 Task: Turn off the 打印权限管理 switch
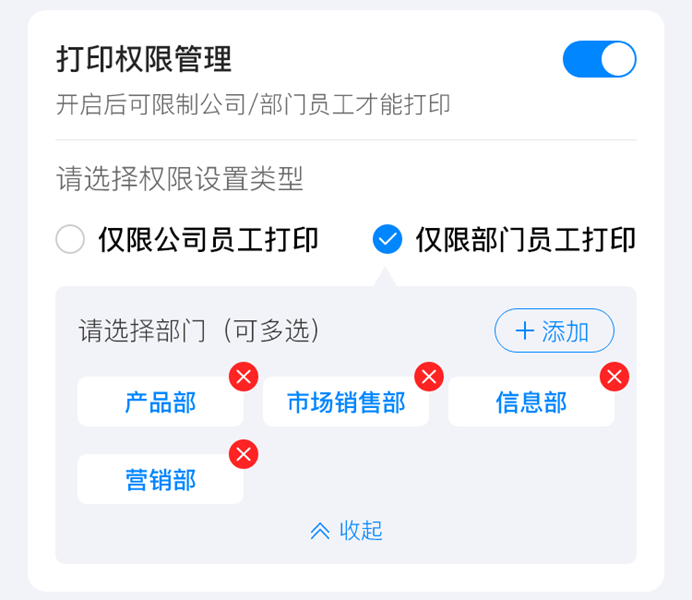(599, 59)
